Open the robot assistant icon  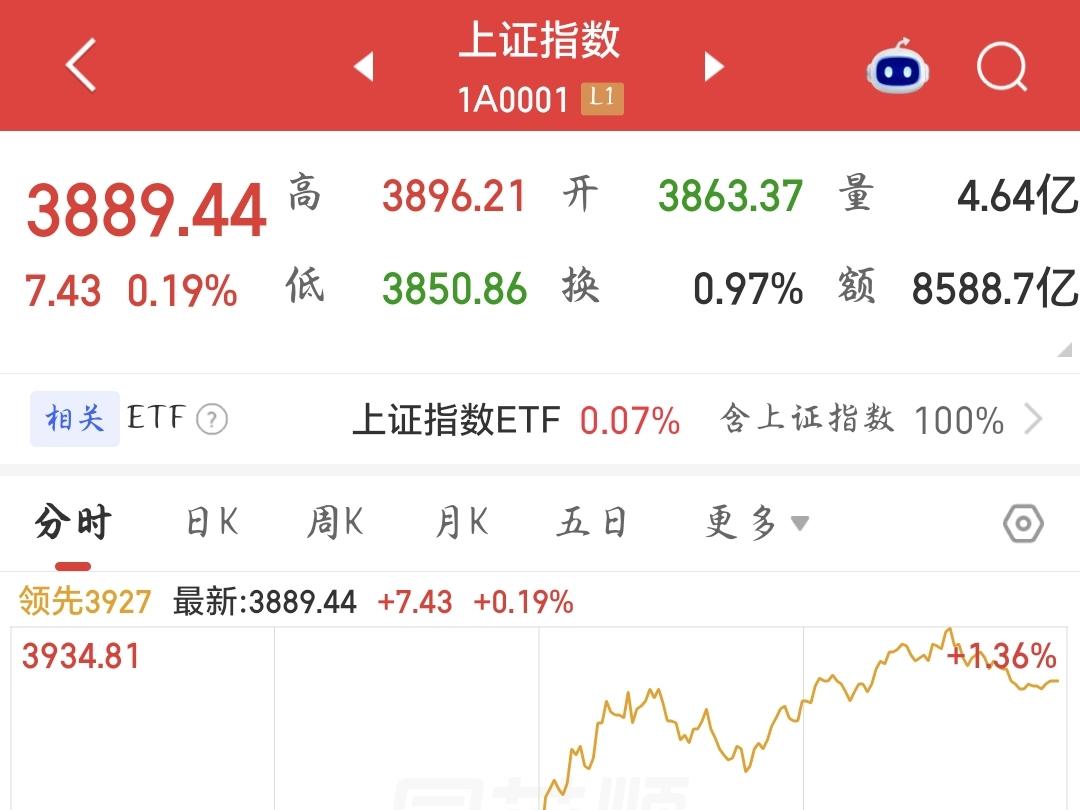(x=897, y=66)
